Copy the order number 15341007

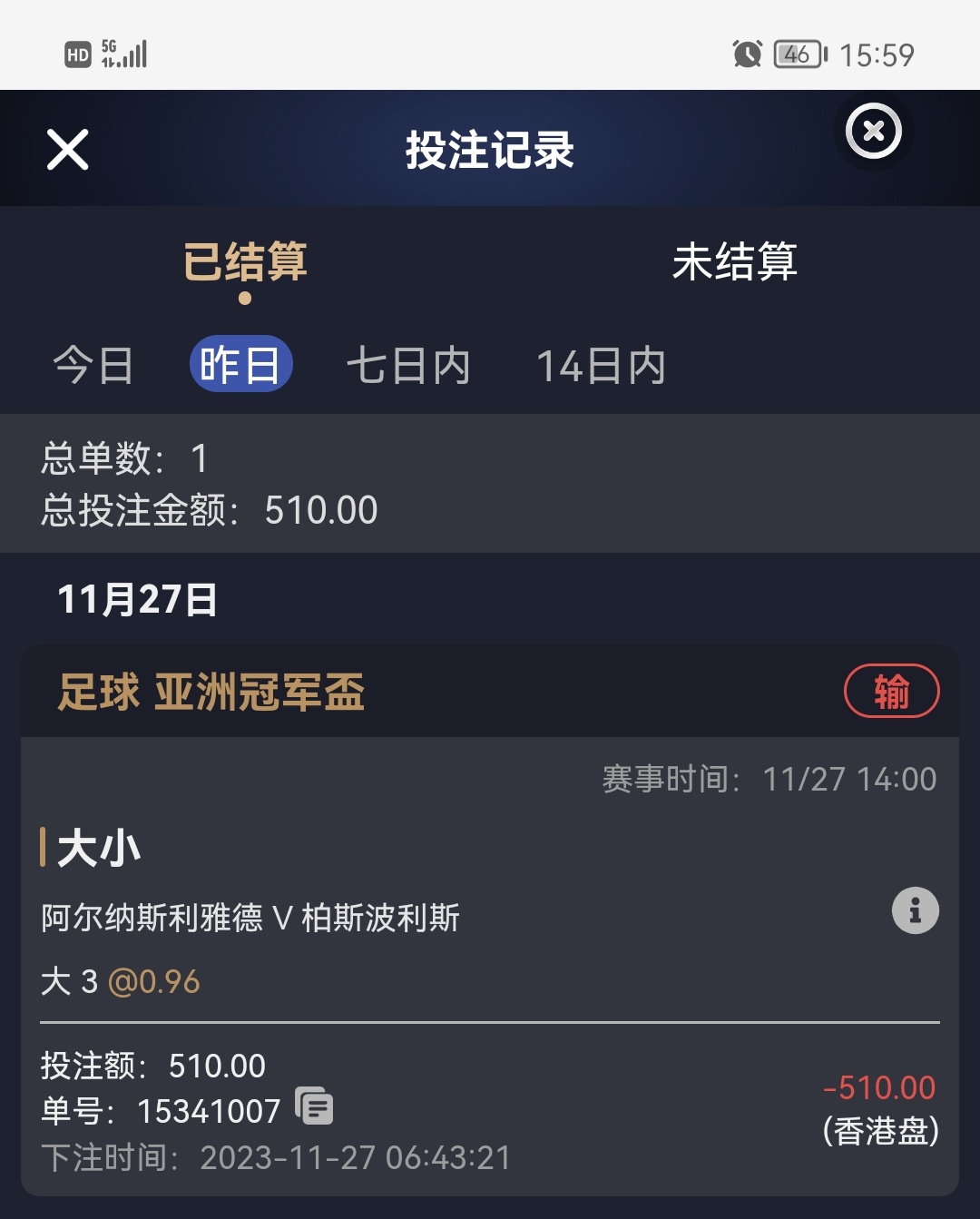[315, 1106]
